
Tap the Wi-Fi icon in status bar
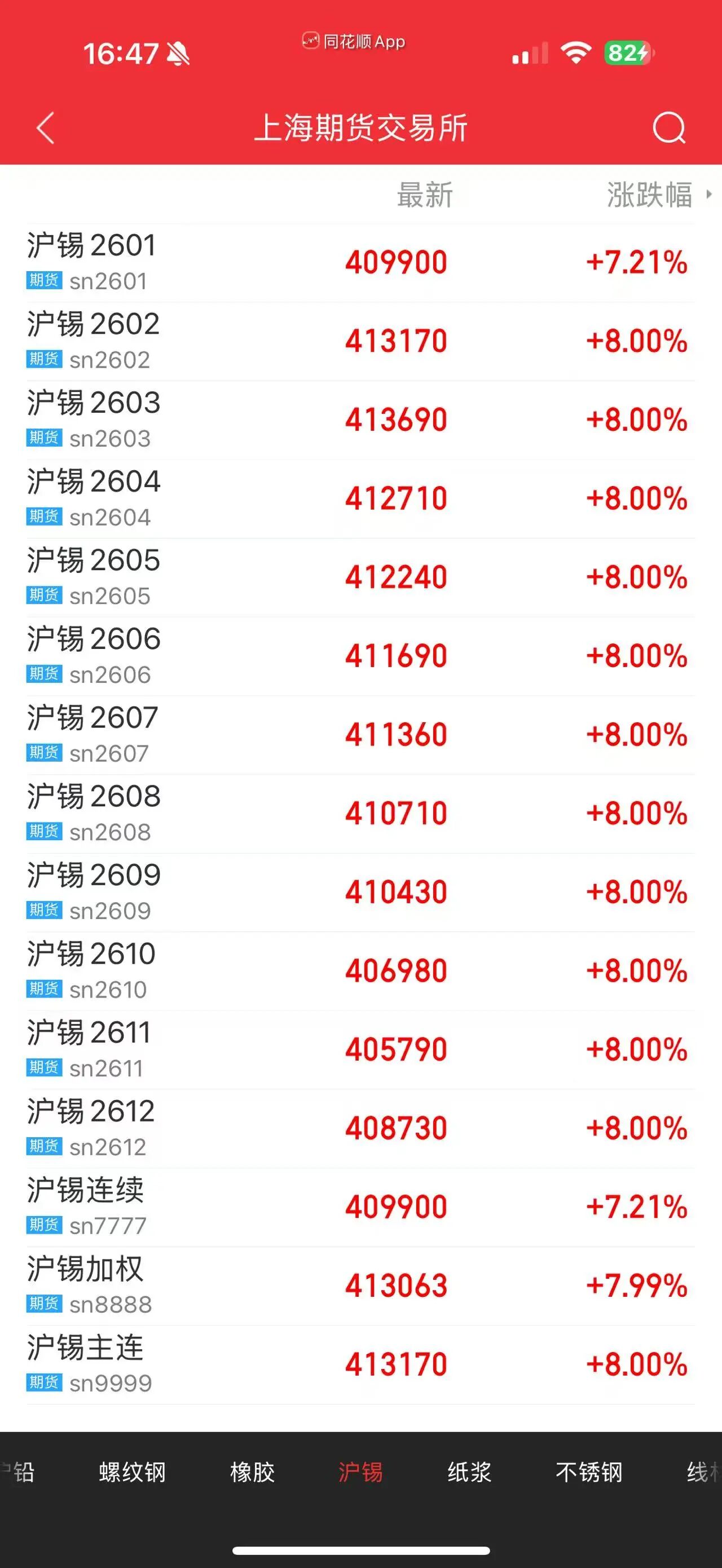click(x=575, y=54)
